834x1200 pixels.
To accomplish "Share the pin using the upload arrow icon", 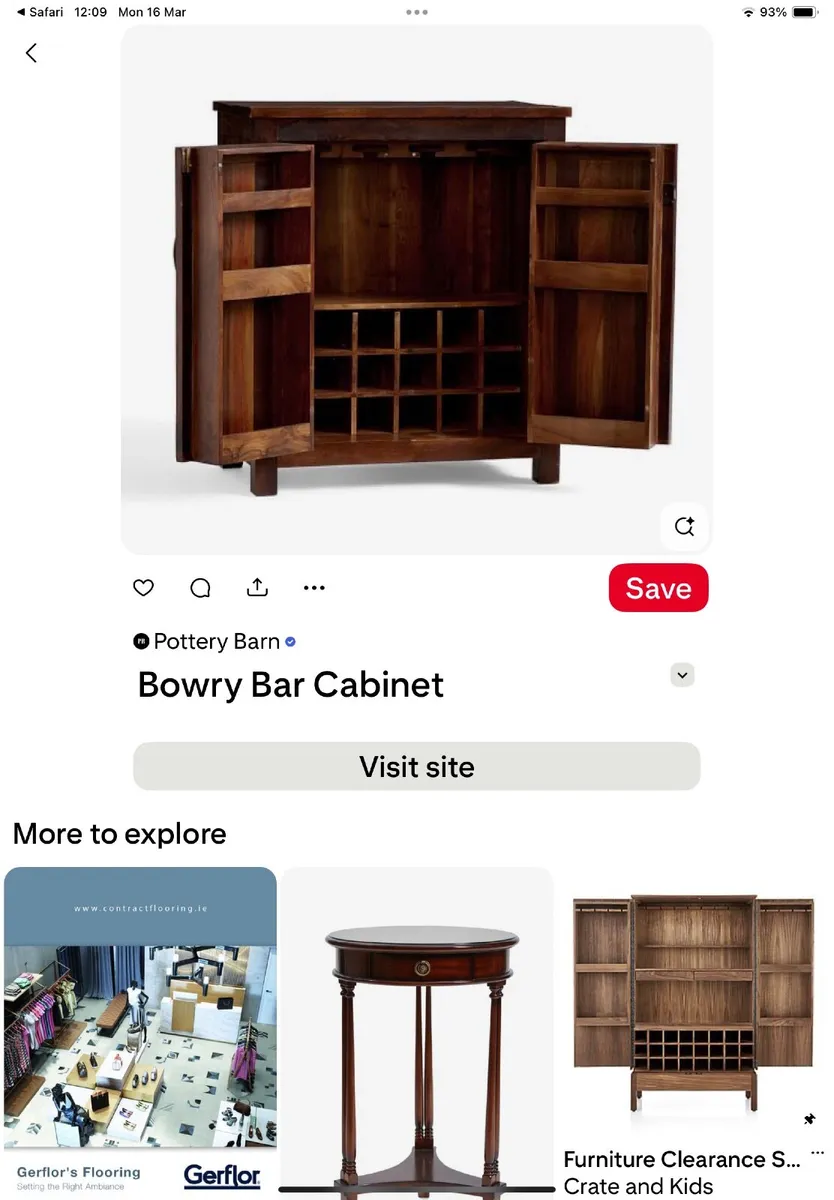I will pos(257,588).
